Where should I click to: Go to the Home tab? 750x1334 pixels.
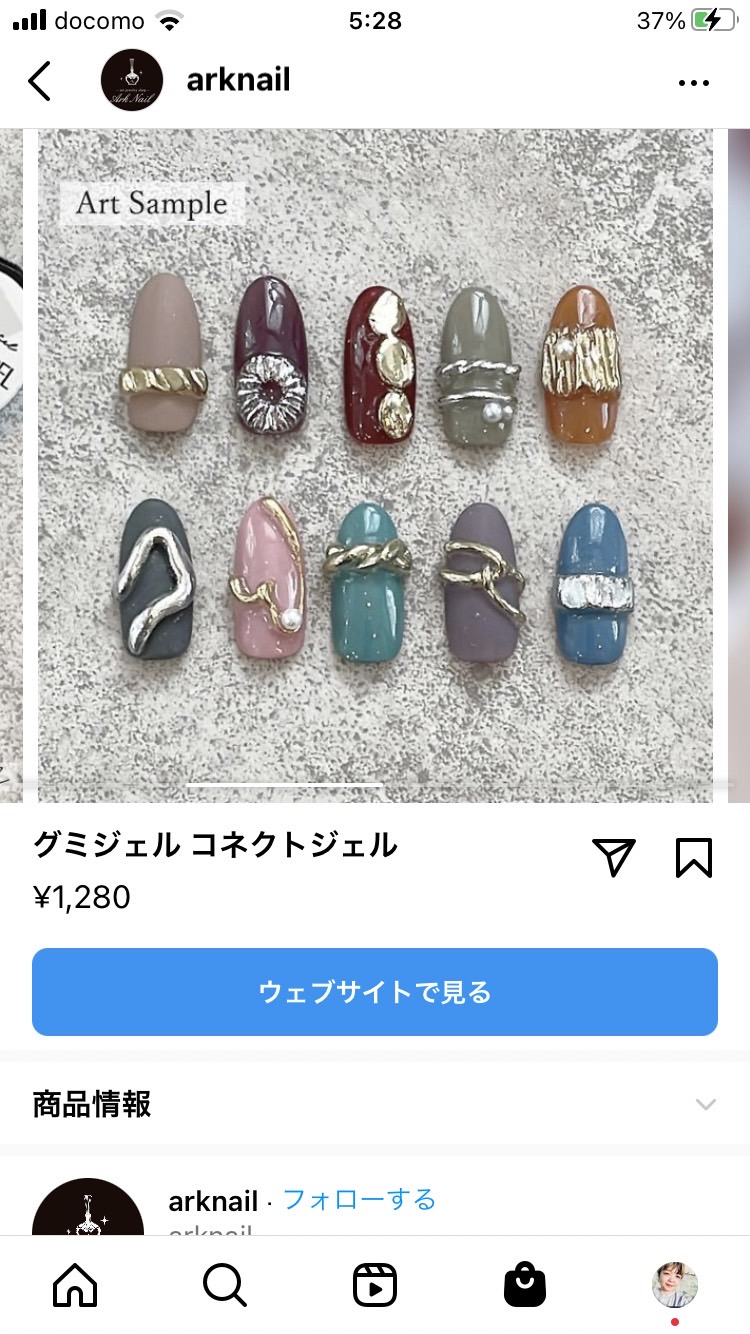(x=75, y=1285)
